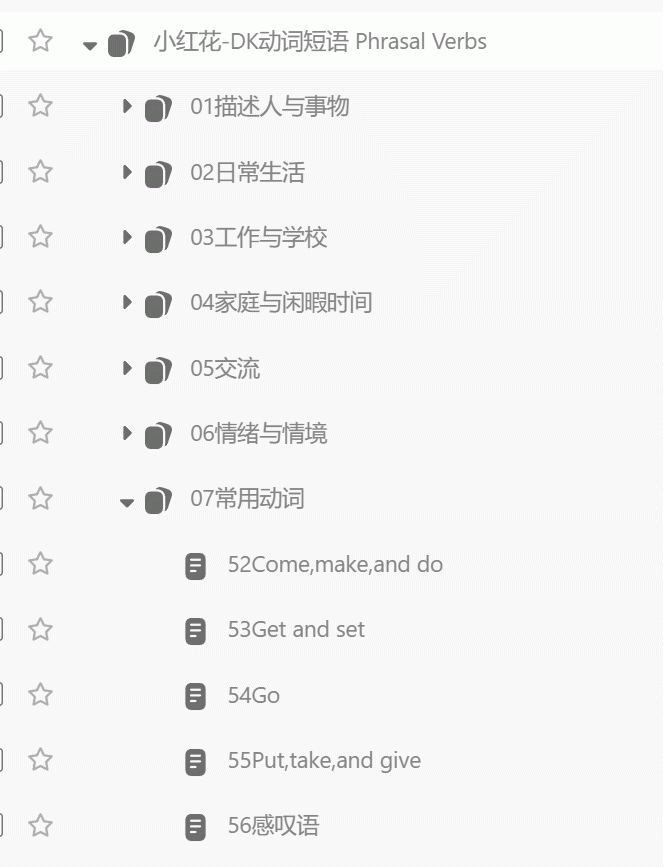Star the 07常用动词 folder
Screen dimensions: 663x867
[x=40, y=498]
